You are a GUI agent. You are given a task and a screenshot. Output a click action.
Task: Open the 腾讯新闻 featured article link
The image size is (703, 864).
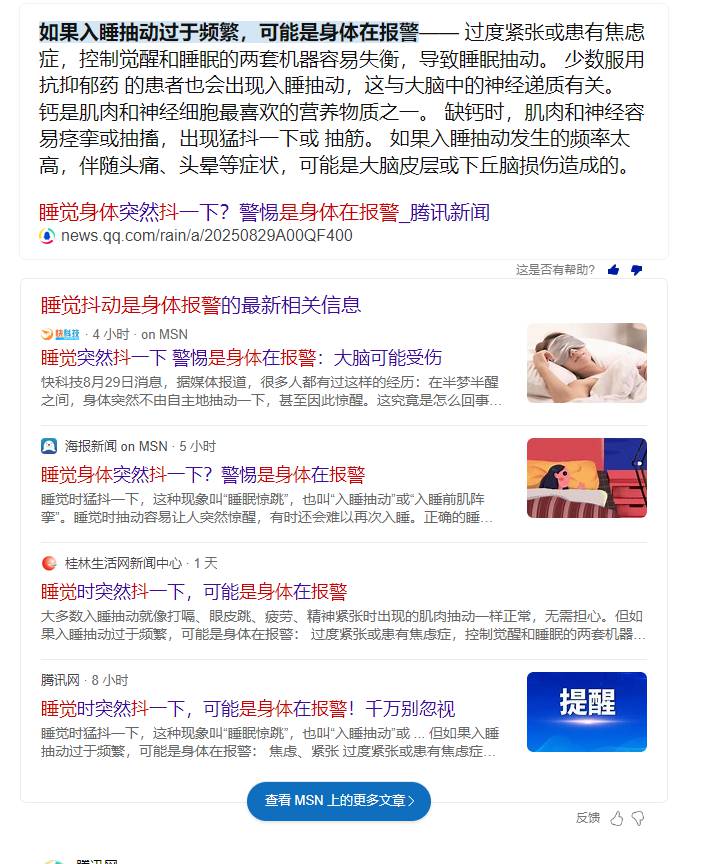(264, 212)
